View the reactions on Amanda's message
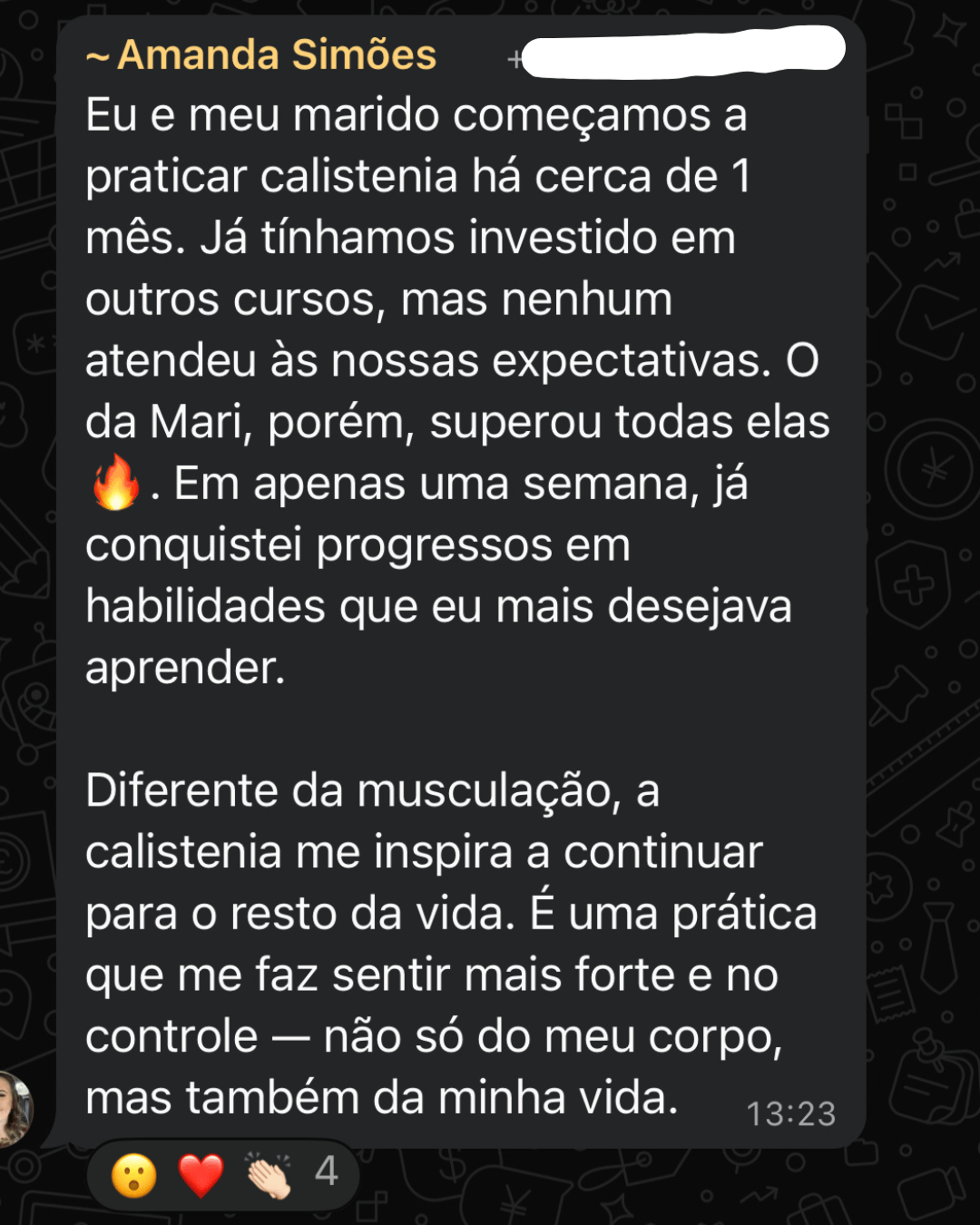This screenshot has height=1225, width=980. [x=223, y=1175]
